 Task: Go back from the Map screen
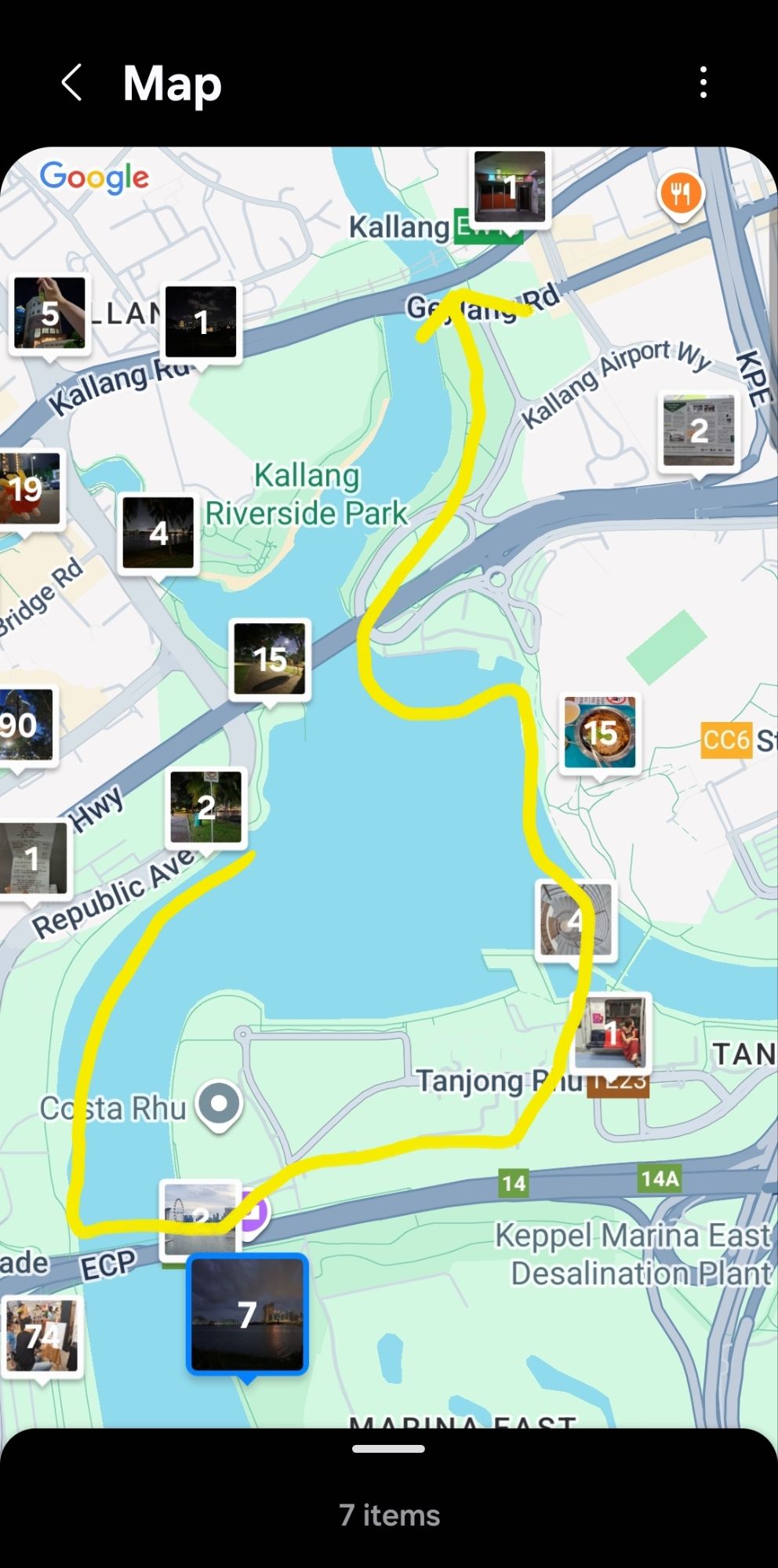(x=72, y=83)
